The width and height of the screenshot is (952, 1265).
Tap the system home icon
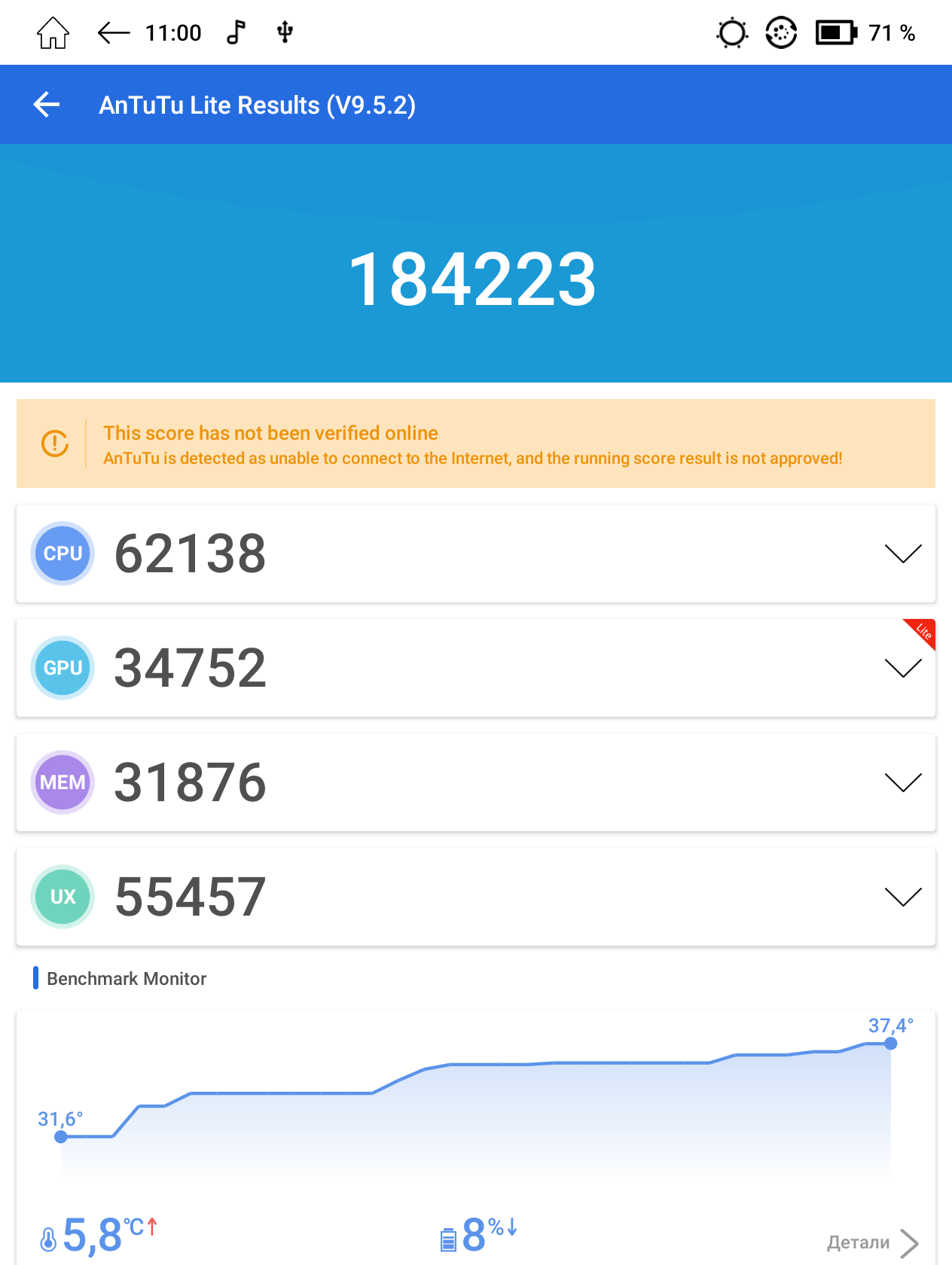pos(53,33)
